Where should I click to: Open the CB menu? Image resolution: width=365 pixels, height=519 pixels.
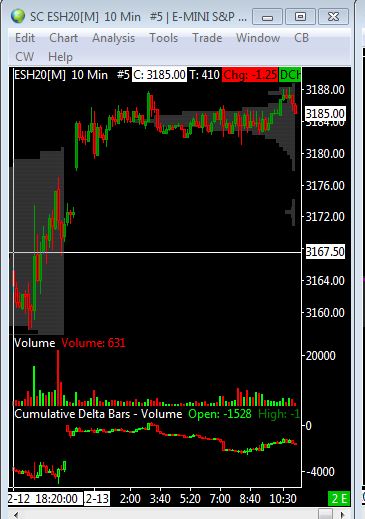[x=301, y=38]
